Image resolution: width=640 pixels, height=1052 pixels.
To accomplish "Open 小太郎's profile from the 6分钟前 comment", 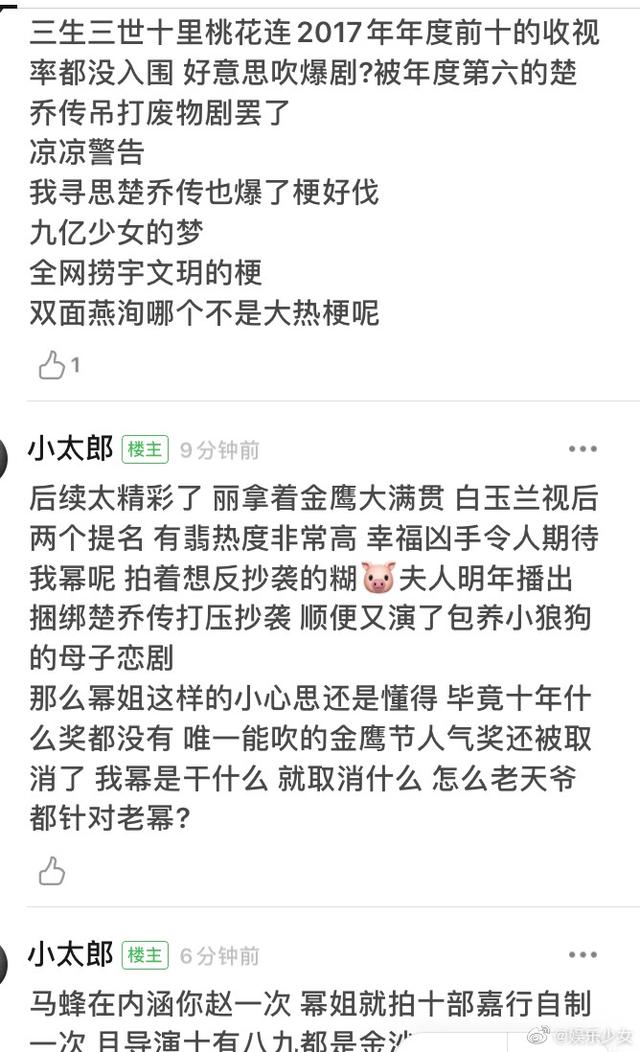I will point(70,955).
